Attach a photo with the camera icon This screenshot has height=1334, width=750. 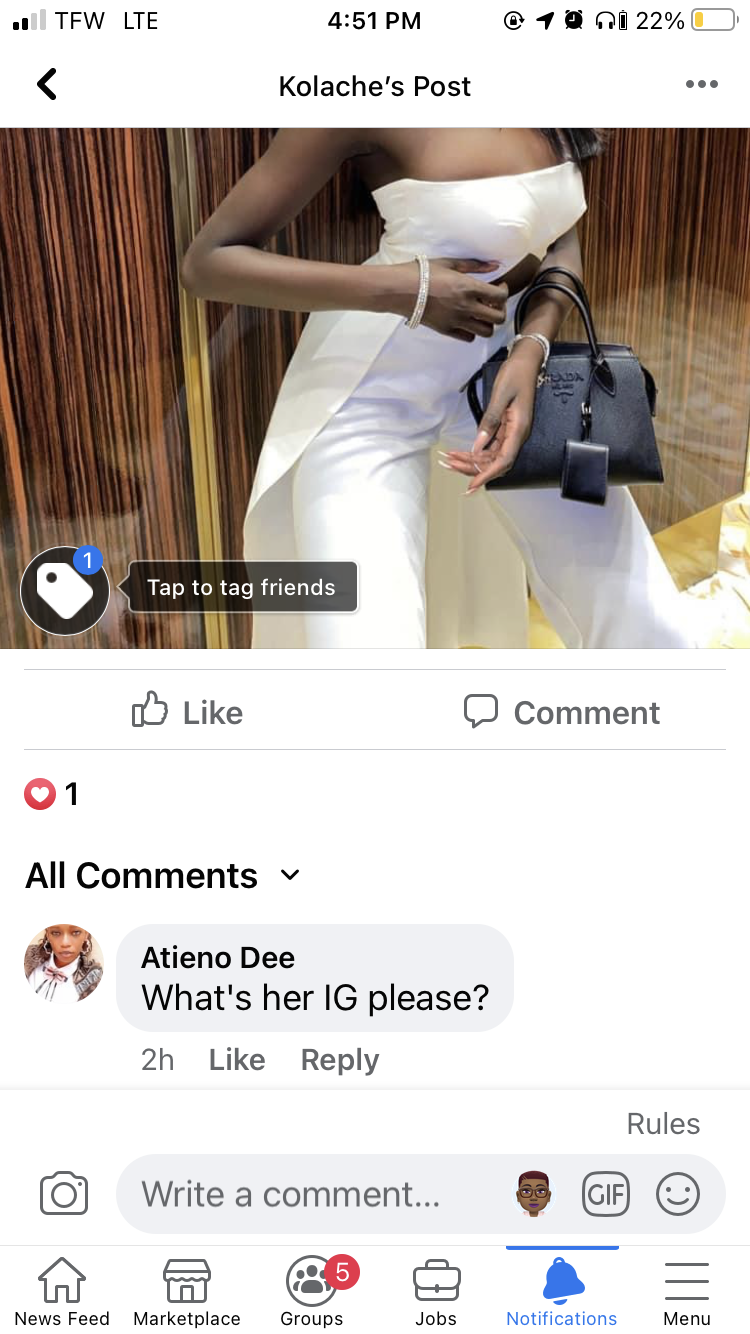point(64,1194)
